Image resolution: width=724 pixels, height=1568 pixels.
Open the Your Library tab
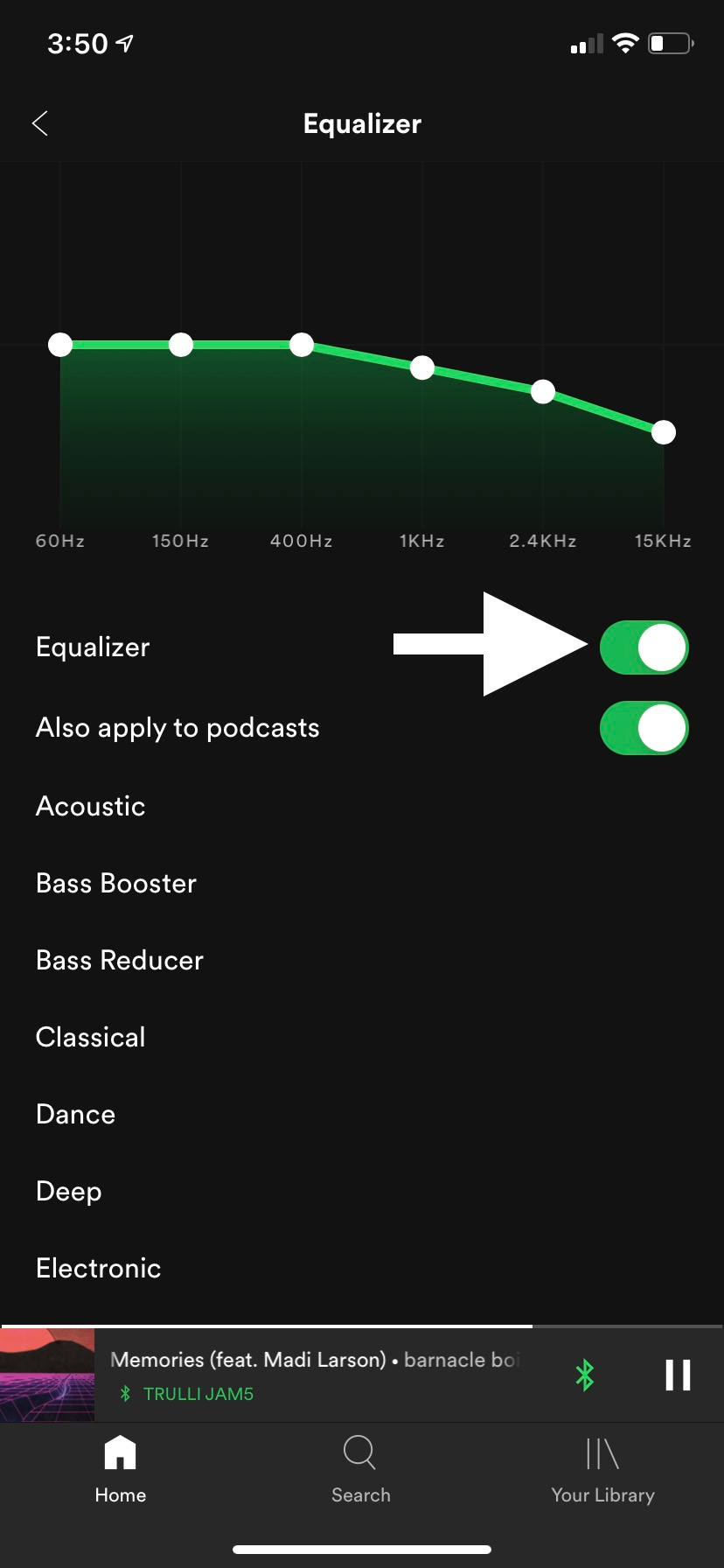click(x=602, y=1470)
